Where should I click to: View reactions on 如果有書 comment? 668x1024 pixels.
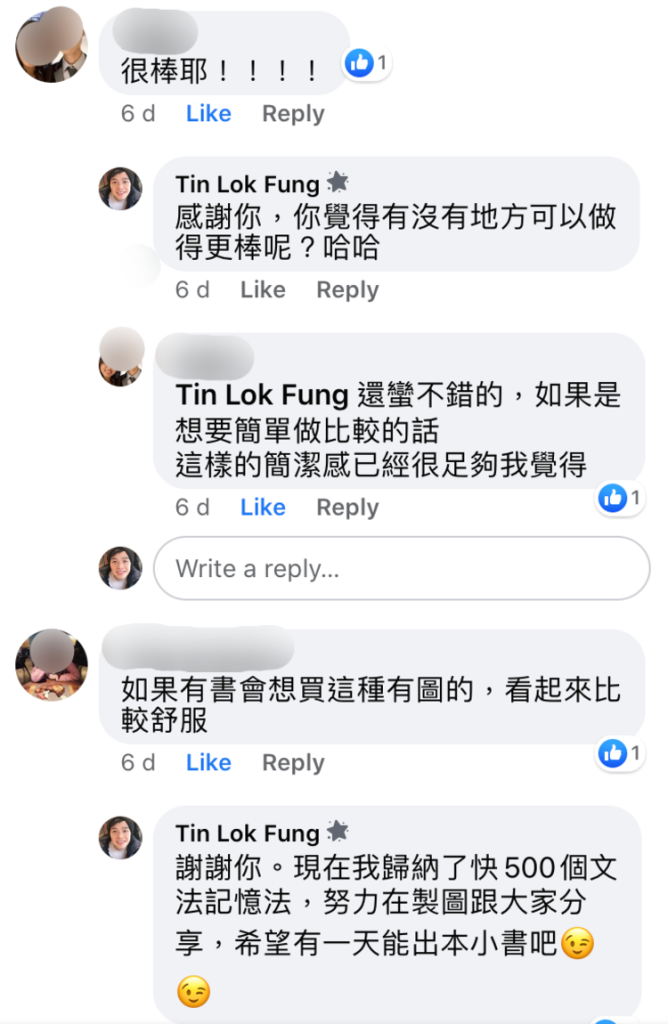pos(619,753)
